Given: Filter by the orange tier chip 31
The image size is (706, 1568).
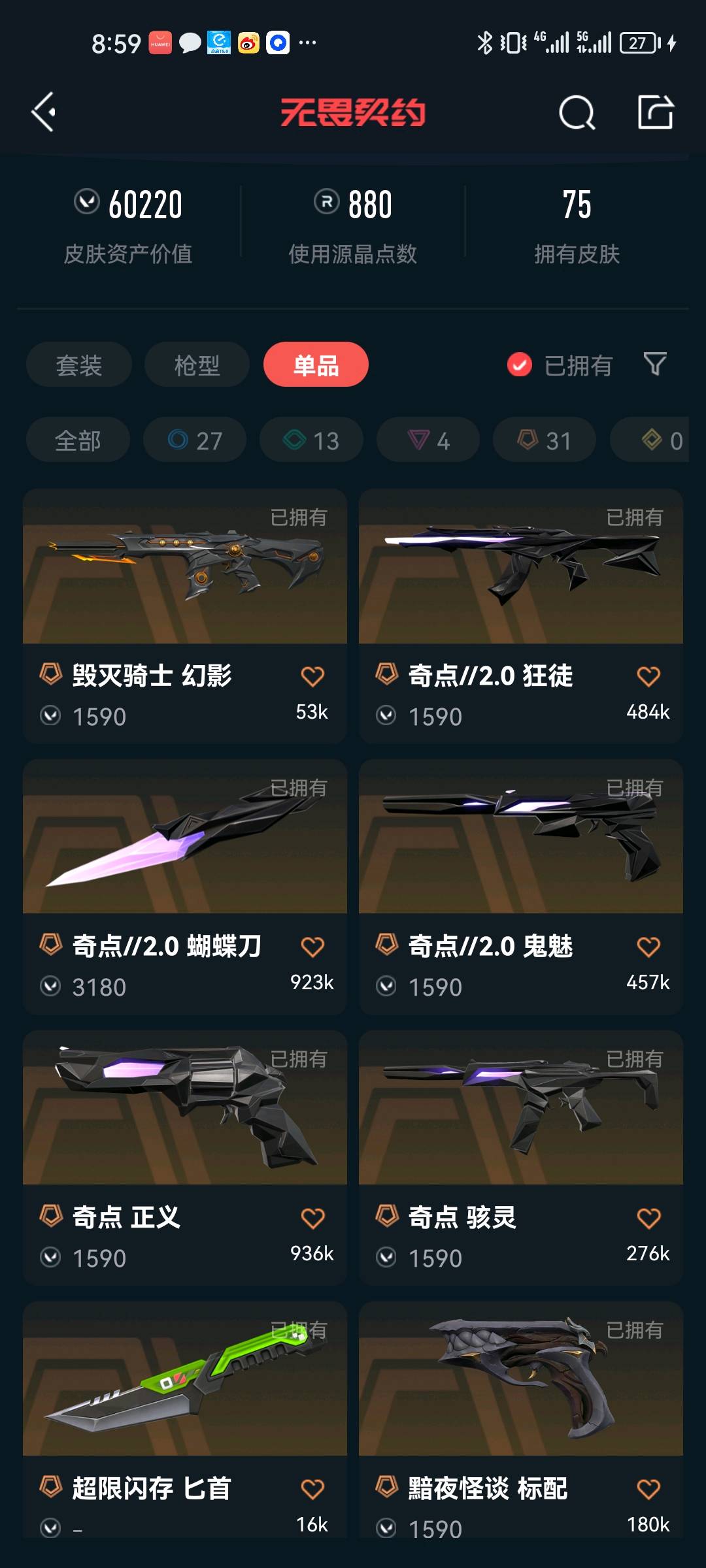Looking at the screenshot, I should 545,440.
